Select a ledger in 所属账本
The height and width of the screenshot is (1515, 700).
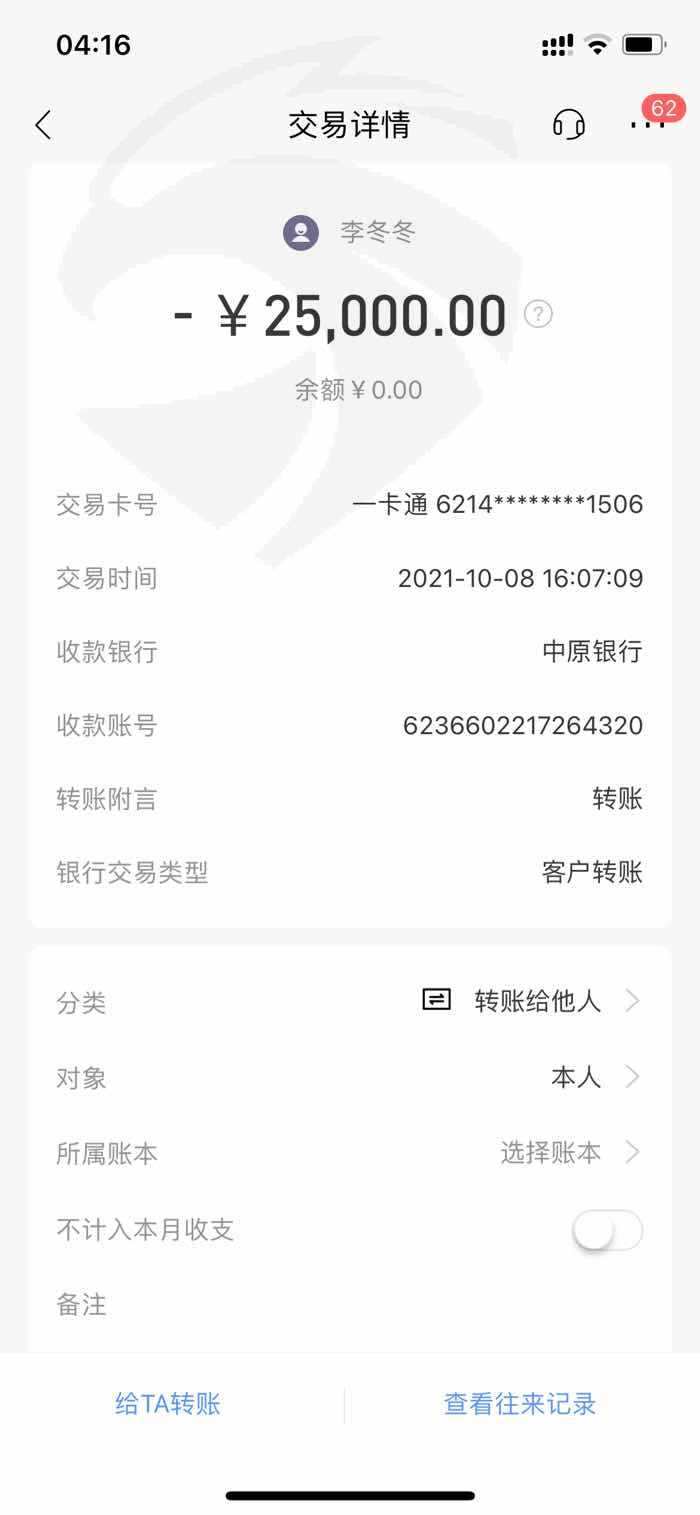pyautogui.click(x=350, y=1152)
